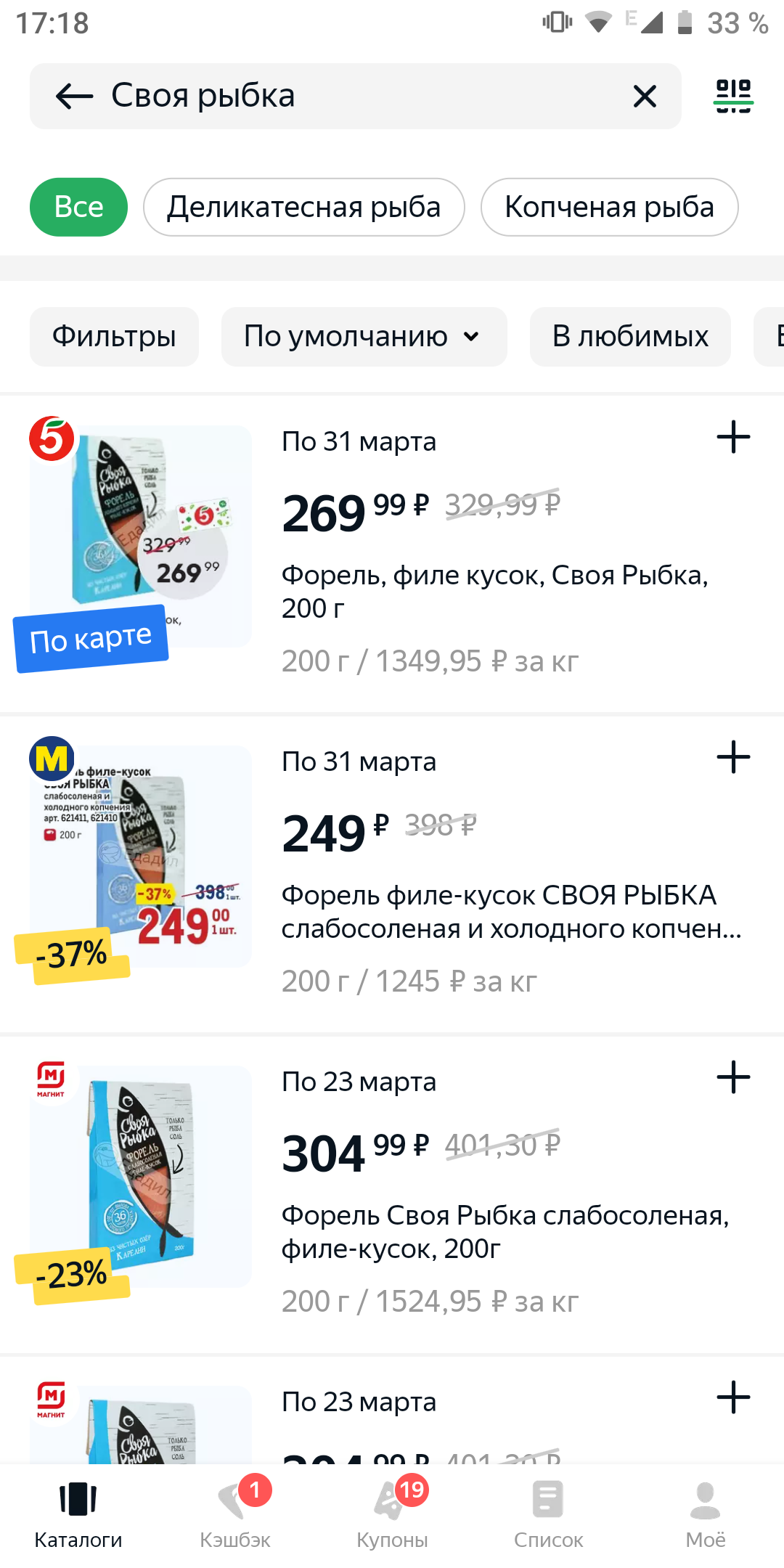The width and height of the screenshot is (784, 1568).
Task: Select the 'Копченая рыба' category chip
Action: [610, 207]
